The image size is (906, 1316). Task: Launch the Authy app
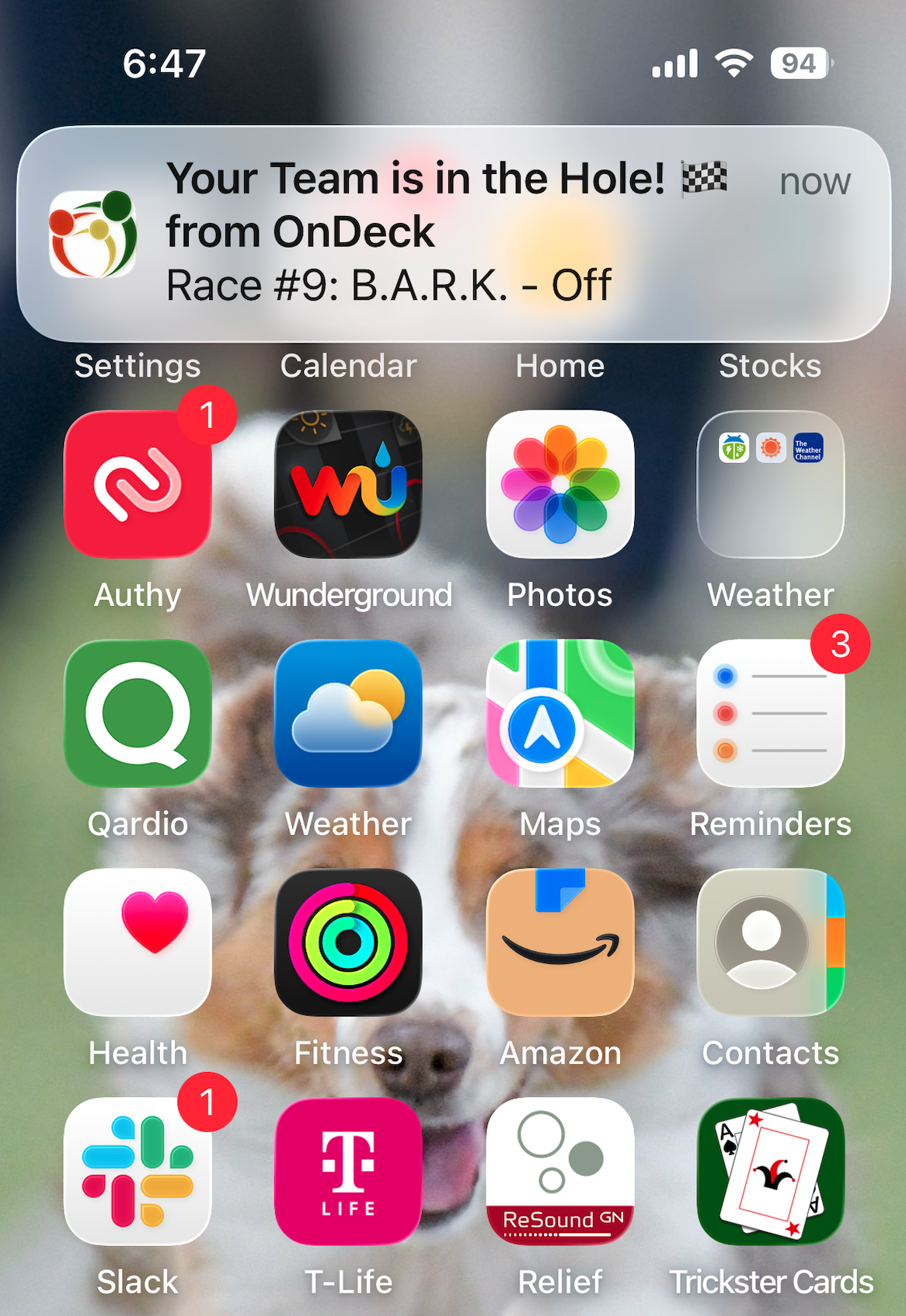(x=138, y=484)
